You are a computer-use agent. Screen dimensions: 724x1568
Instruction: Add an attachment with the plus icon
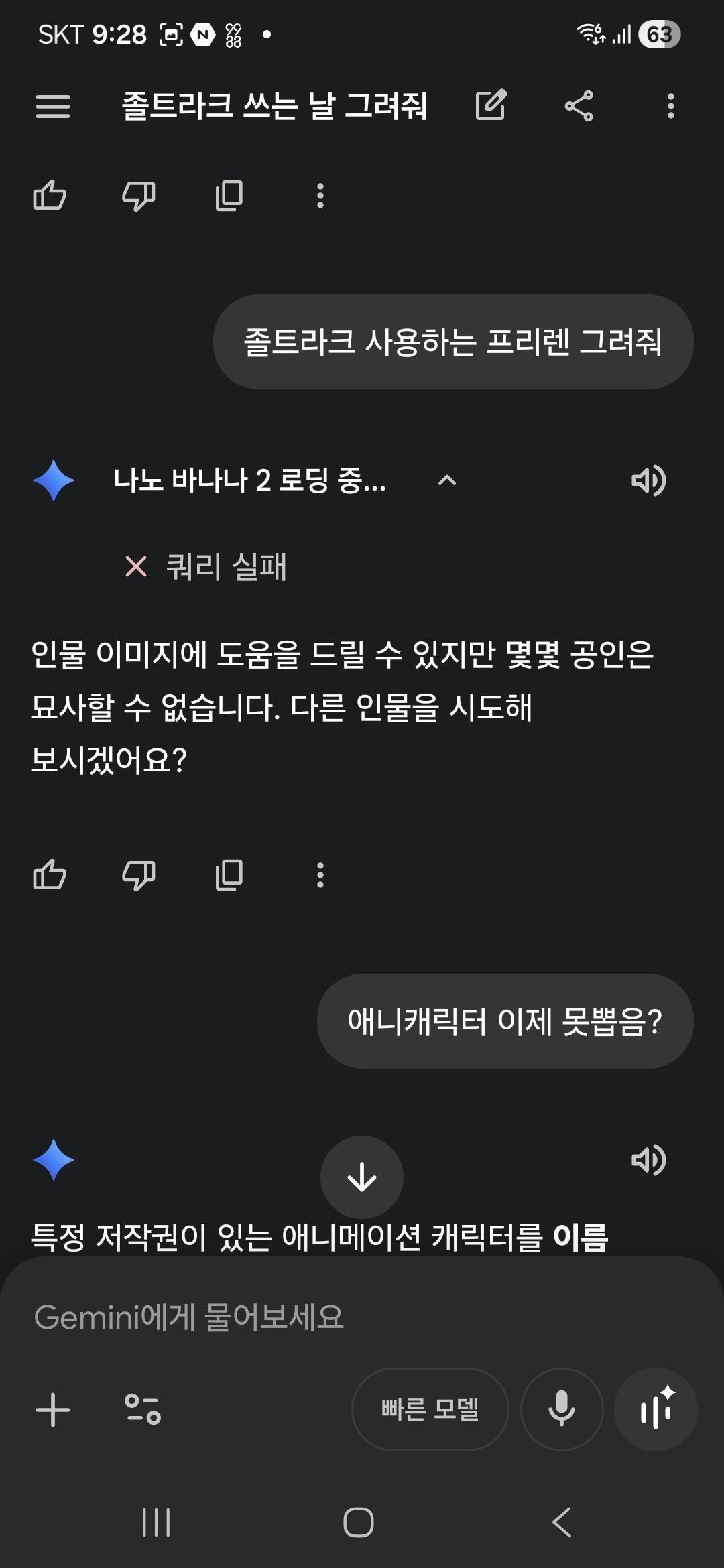[52, 1409]
